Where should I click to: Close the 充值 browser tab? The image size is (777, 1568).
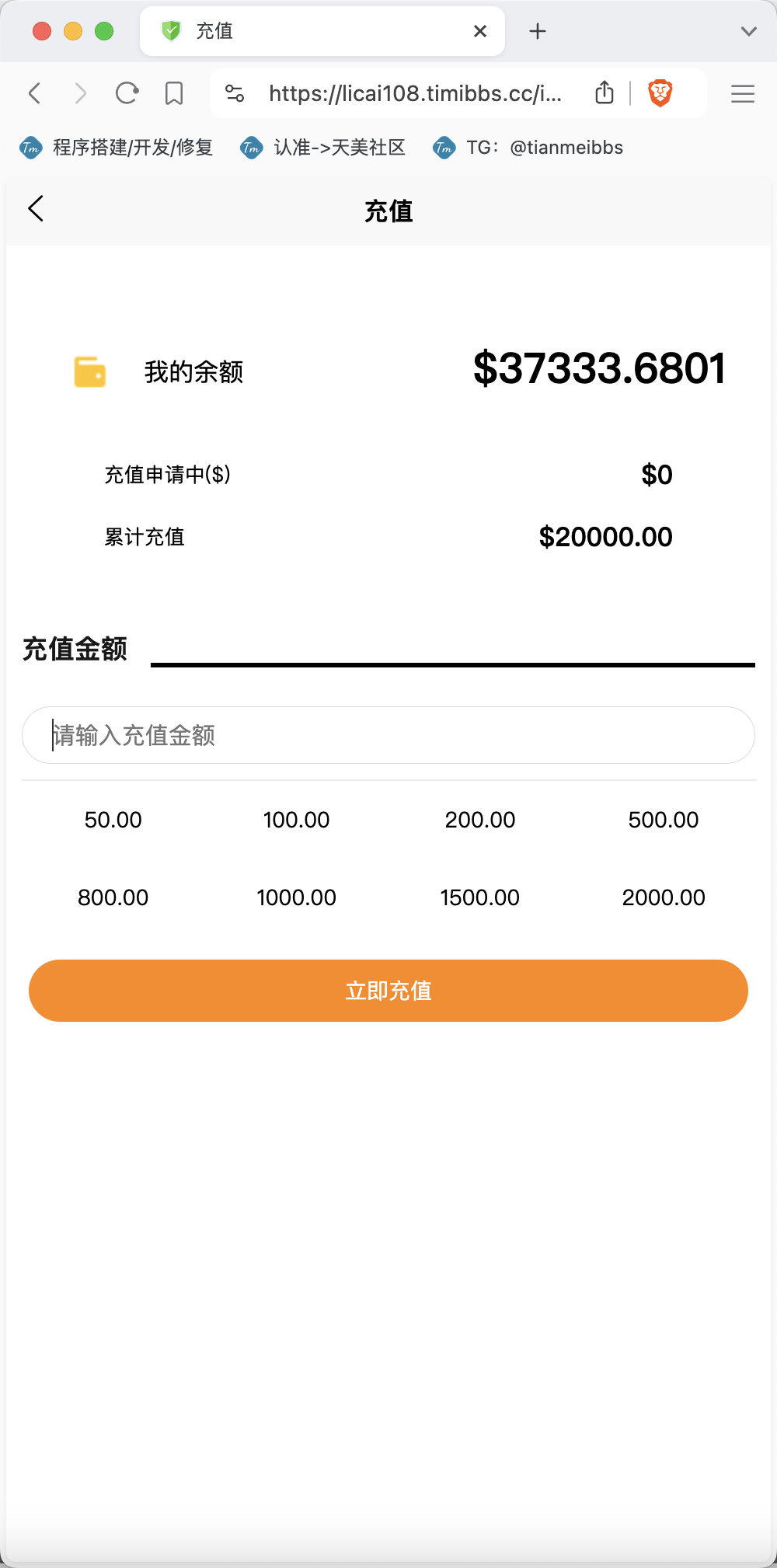click(x=480, y=31)
